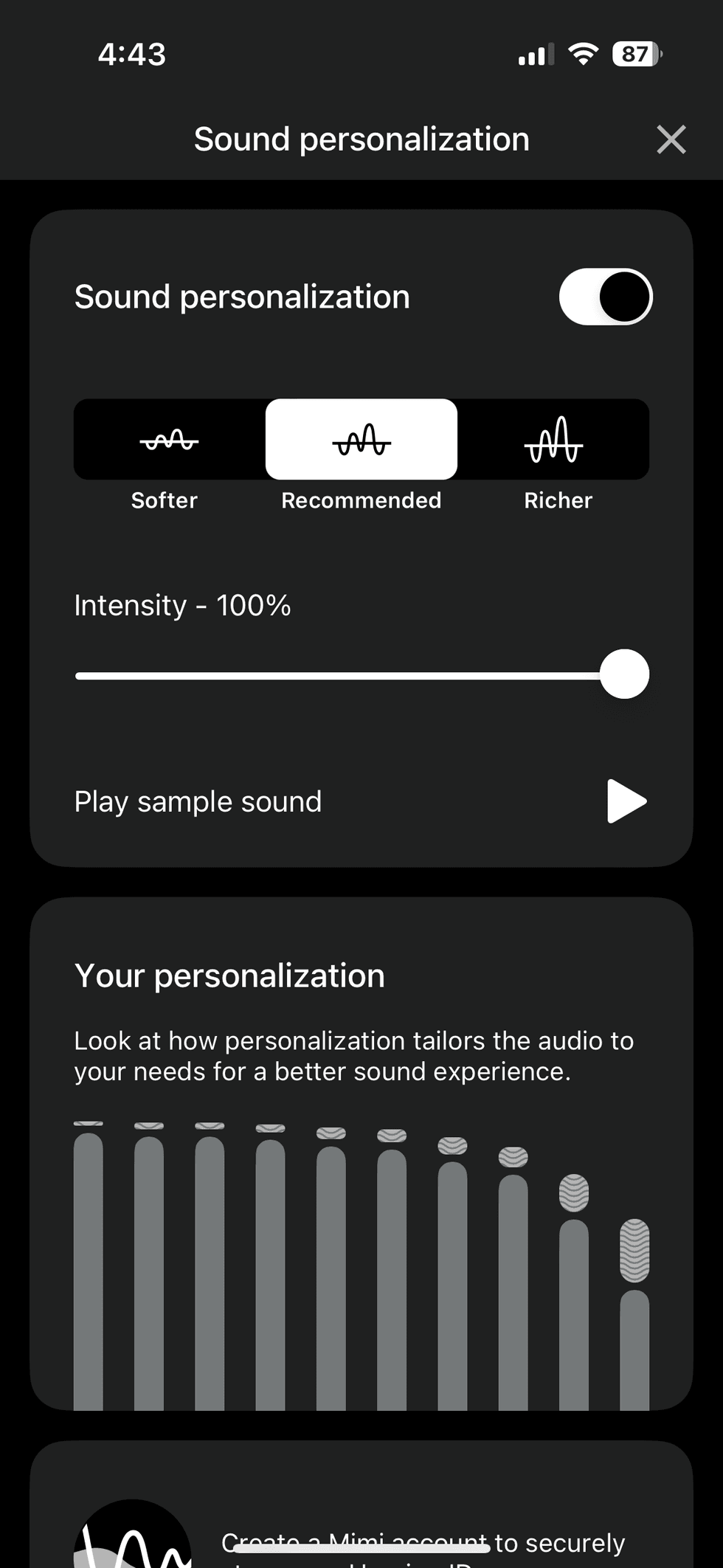Tap the battery indicator showing 87
Image resolution: width=723 pixels, height=1568 pixels.
coord(634,54)
